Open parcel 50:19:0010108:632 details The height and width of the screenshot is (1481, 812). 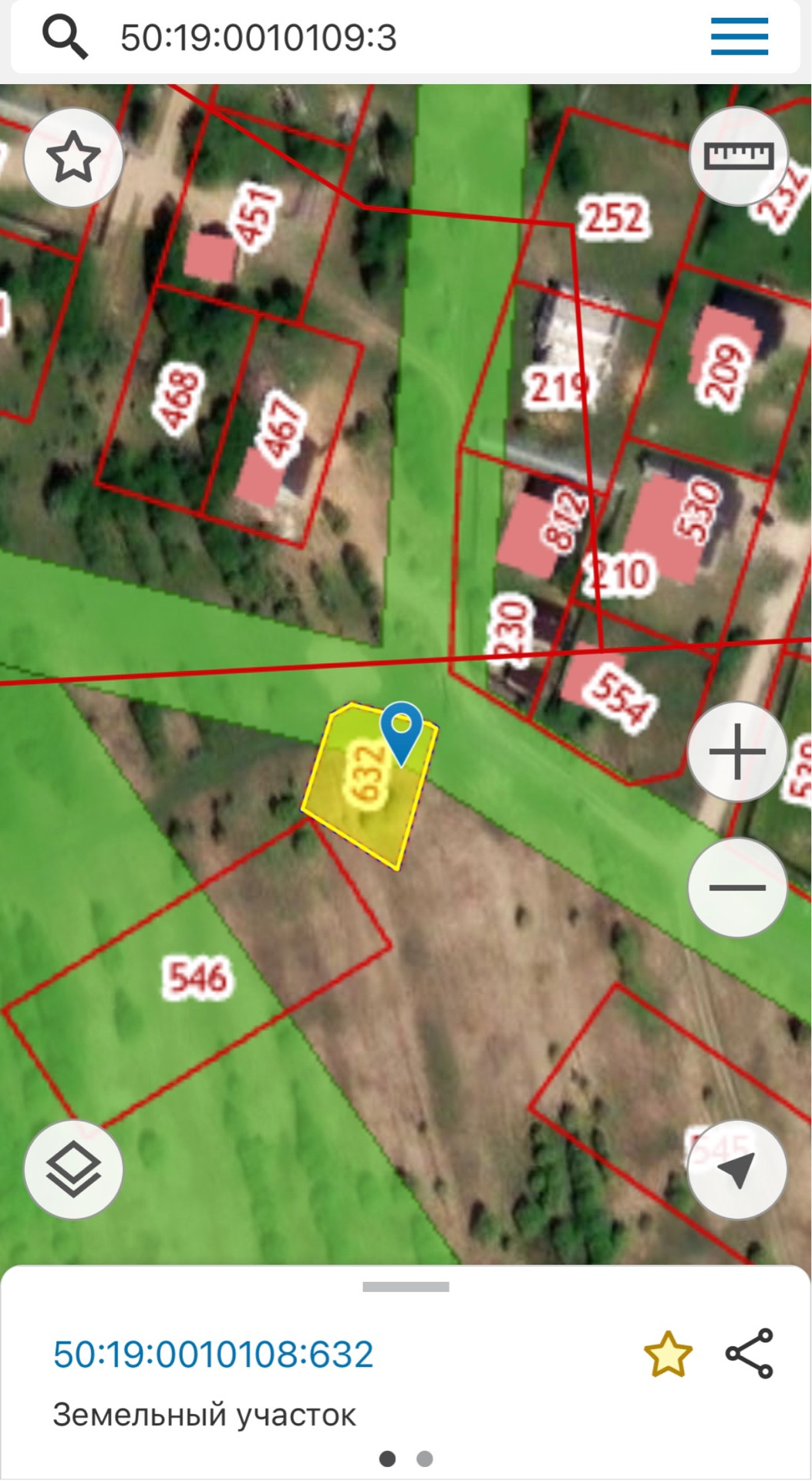coord(214,1354)
